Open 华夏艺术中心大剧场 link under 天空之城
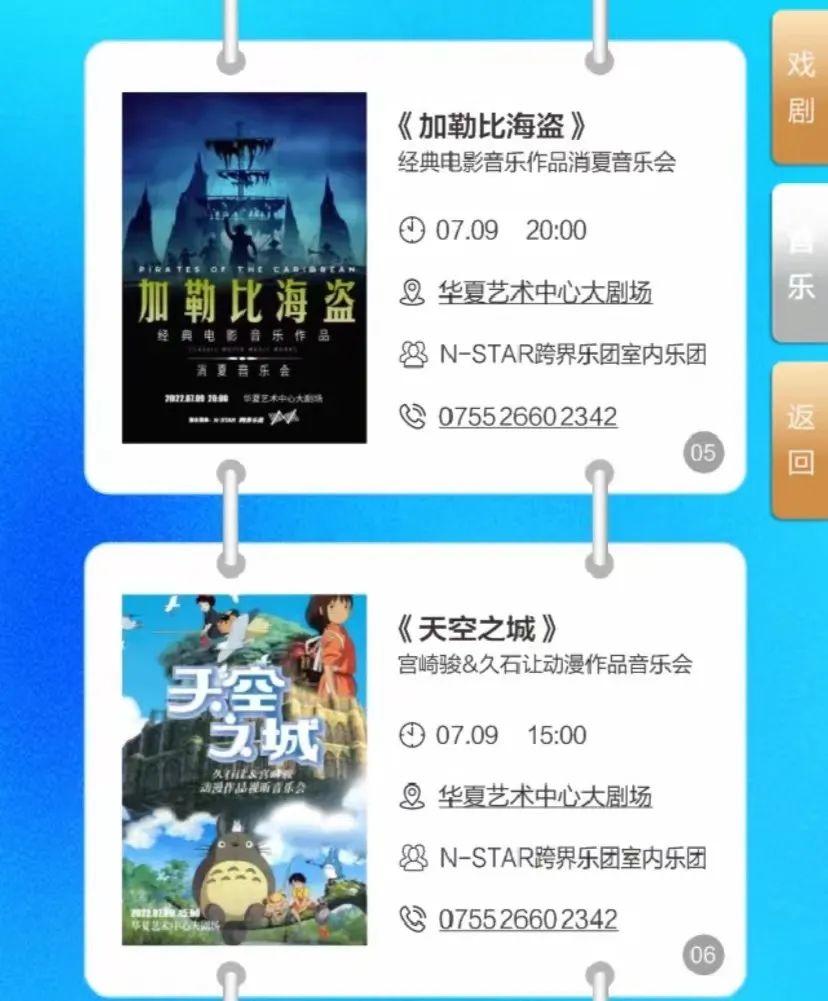The height and width of the screenshot is (1001, 828). tap(544, 796)
